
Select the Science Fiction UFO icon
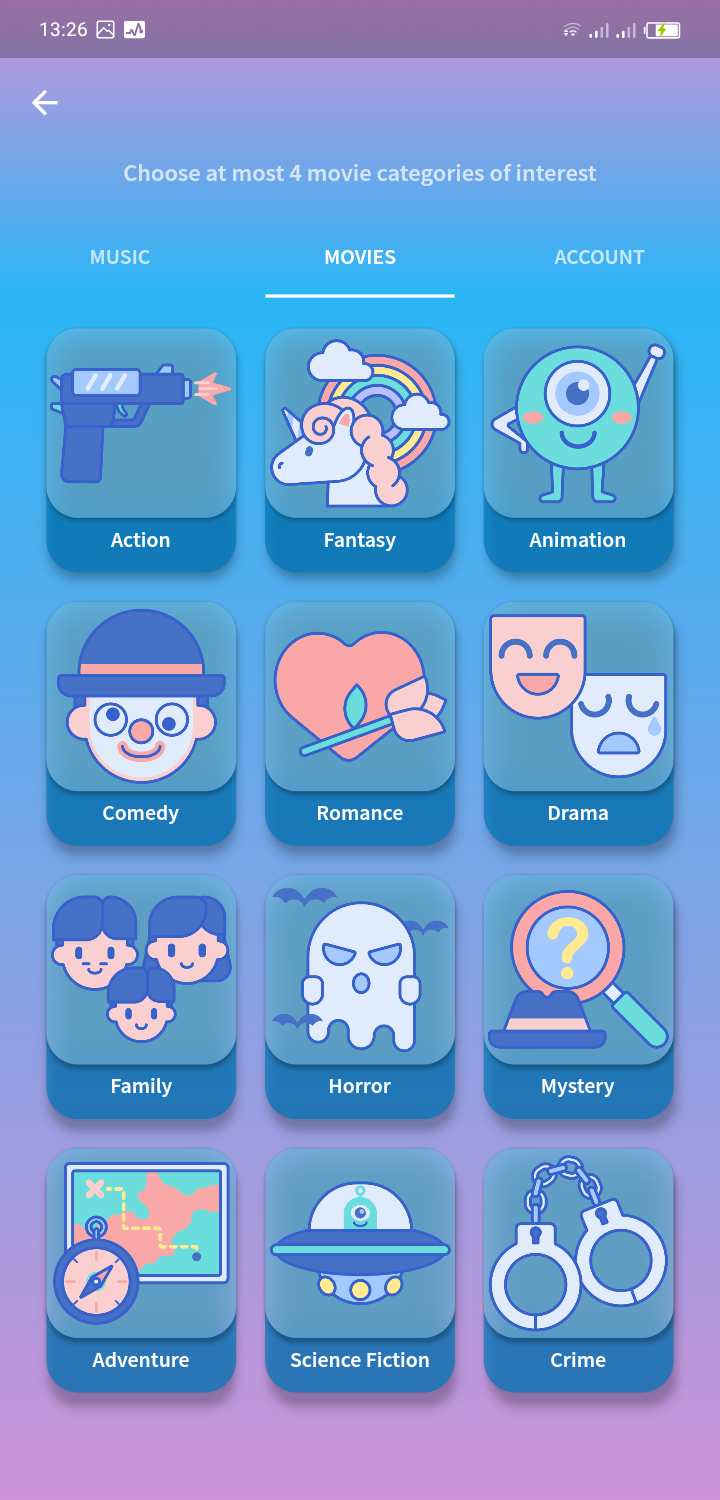(359, 1243)
